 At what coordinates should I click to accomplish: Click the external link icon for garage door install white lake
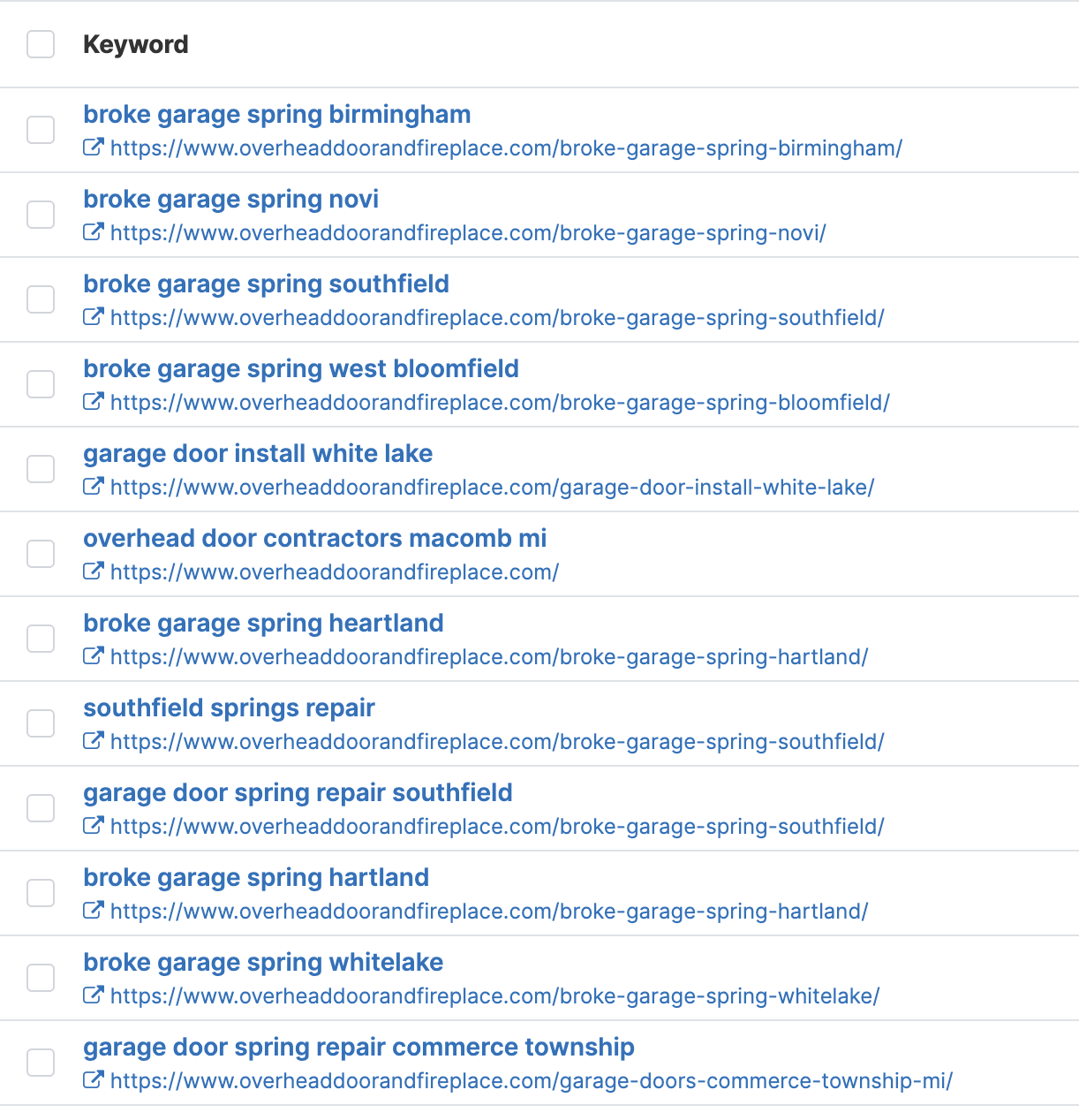[94, 487]
